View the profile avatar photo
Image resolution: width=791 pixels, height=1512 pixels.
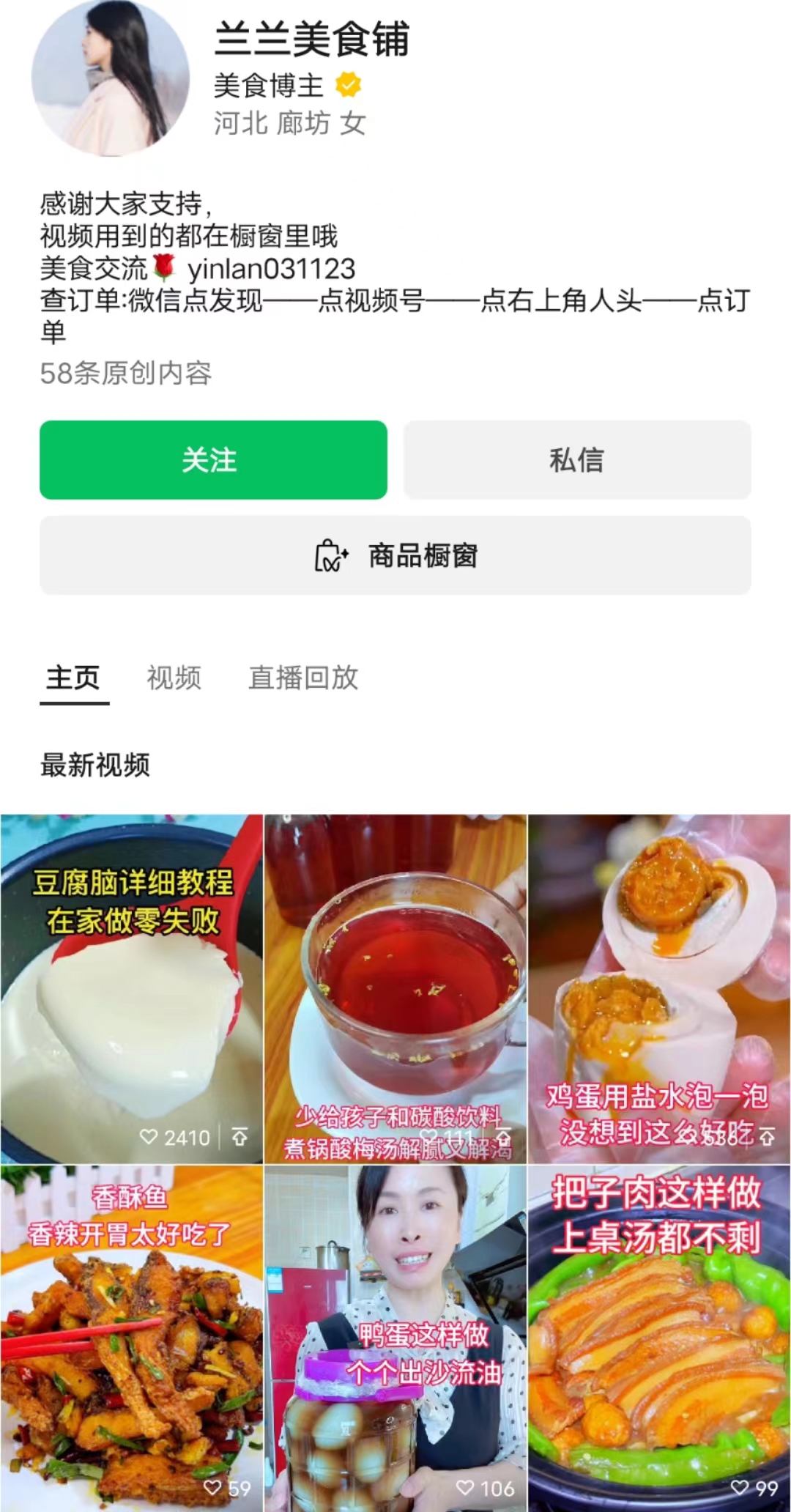coord(110,78)
